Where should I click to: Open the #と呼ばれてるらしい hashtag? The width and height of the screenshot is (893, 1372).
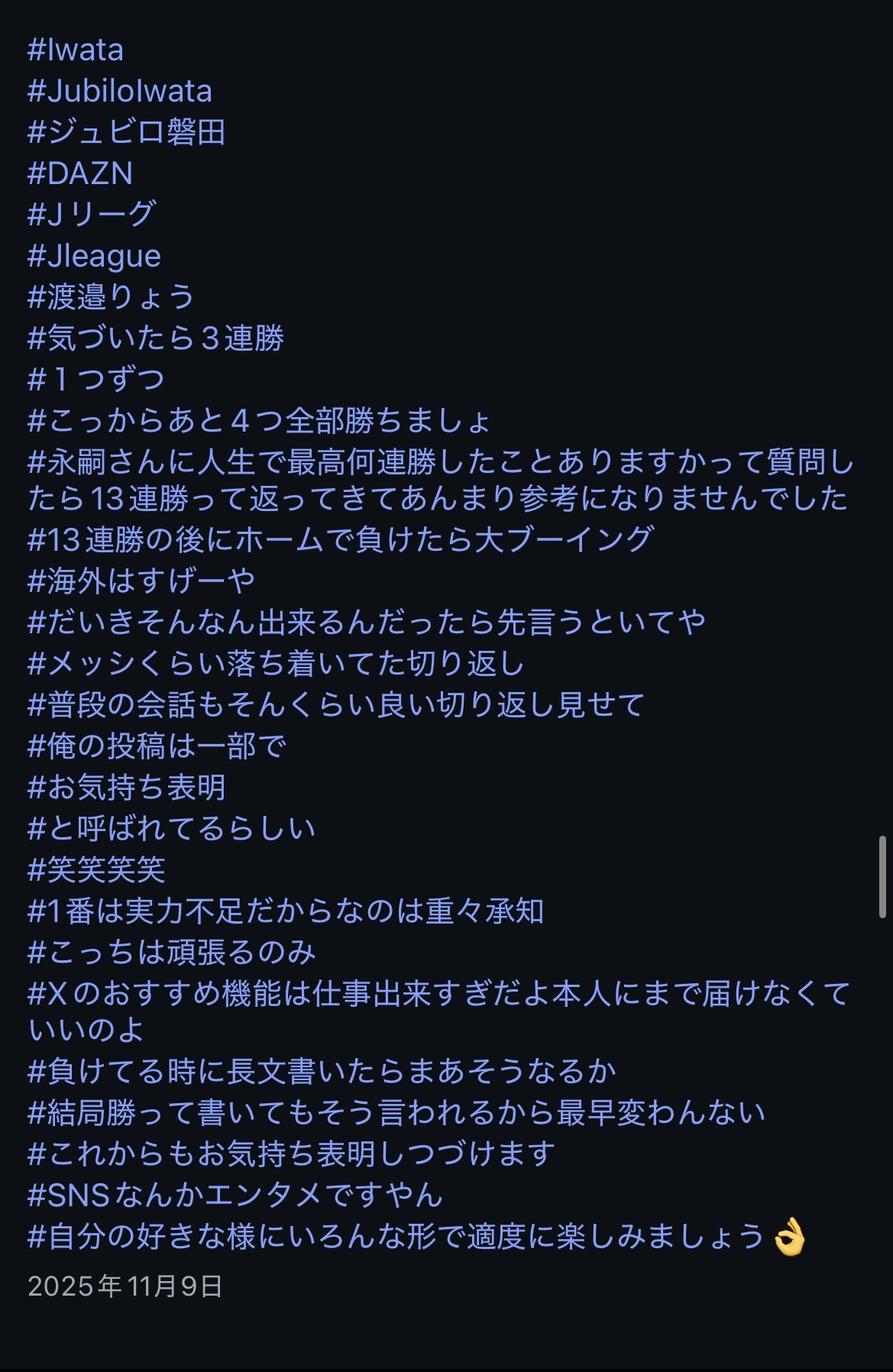point(171,829)
